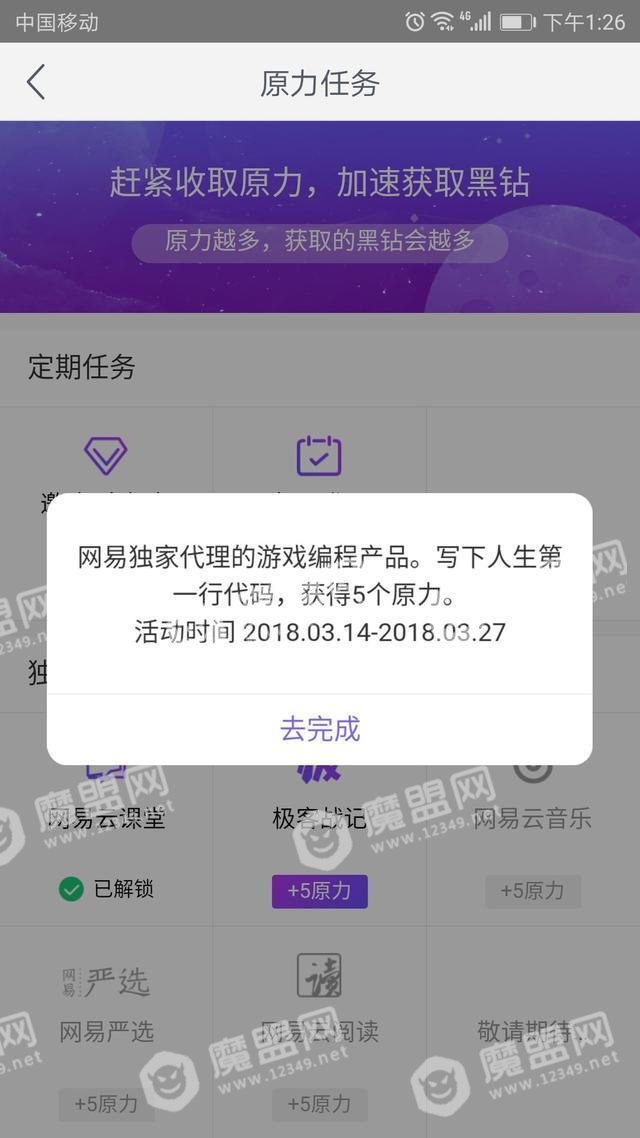
Task: Tap +5原力 under 极客战记
Action: click(x=319, y=891)
